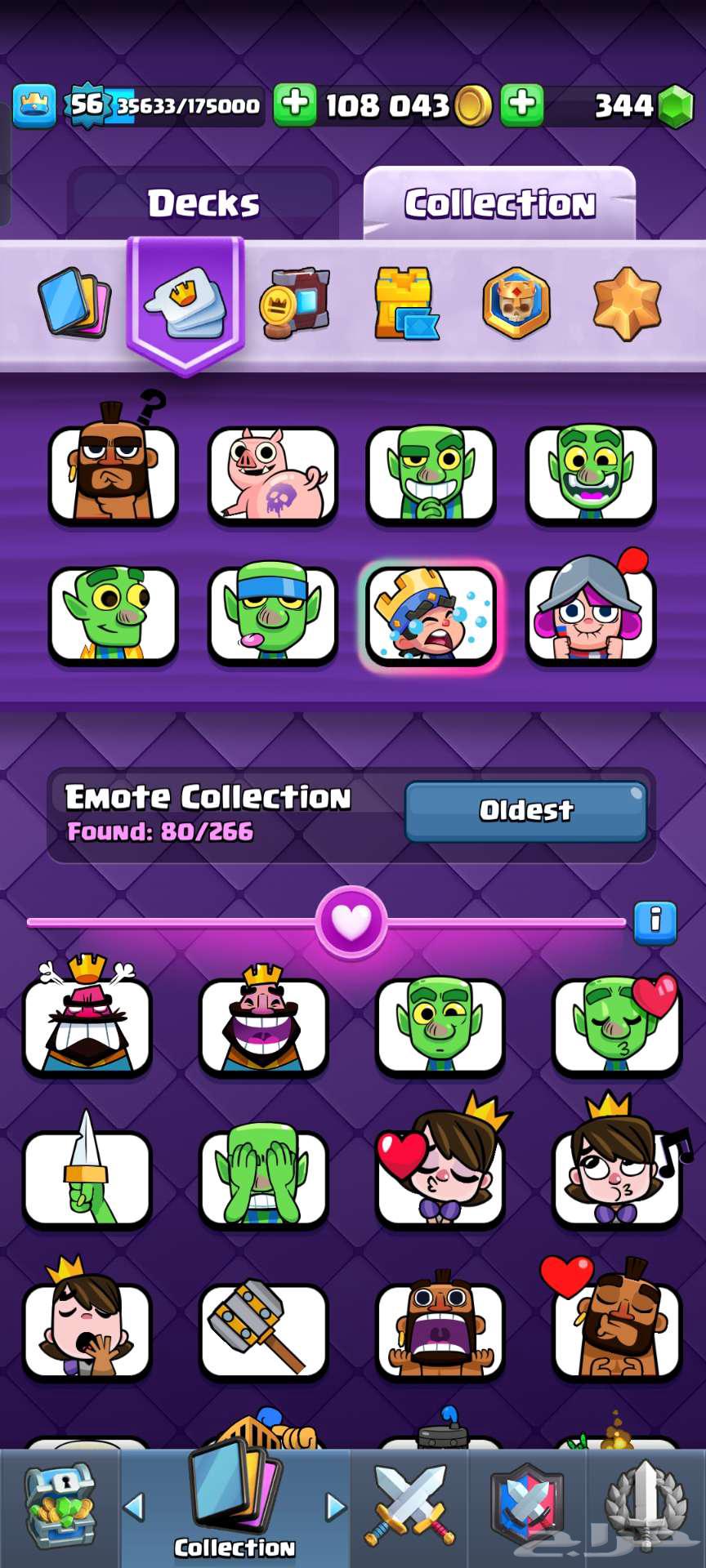Choose the screaming hog rider emote
The width and height of the screenshot is (706, 1568).
pyautogui.click(x=440, y=1330)
